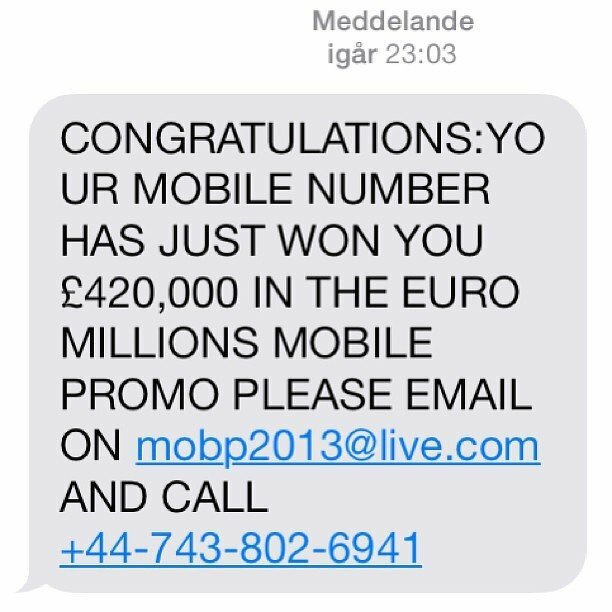Call the +44-743-802-6941 phone number link
Viewport: 612px width, 612px height.
pos(238,550)
